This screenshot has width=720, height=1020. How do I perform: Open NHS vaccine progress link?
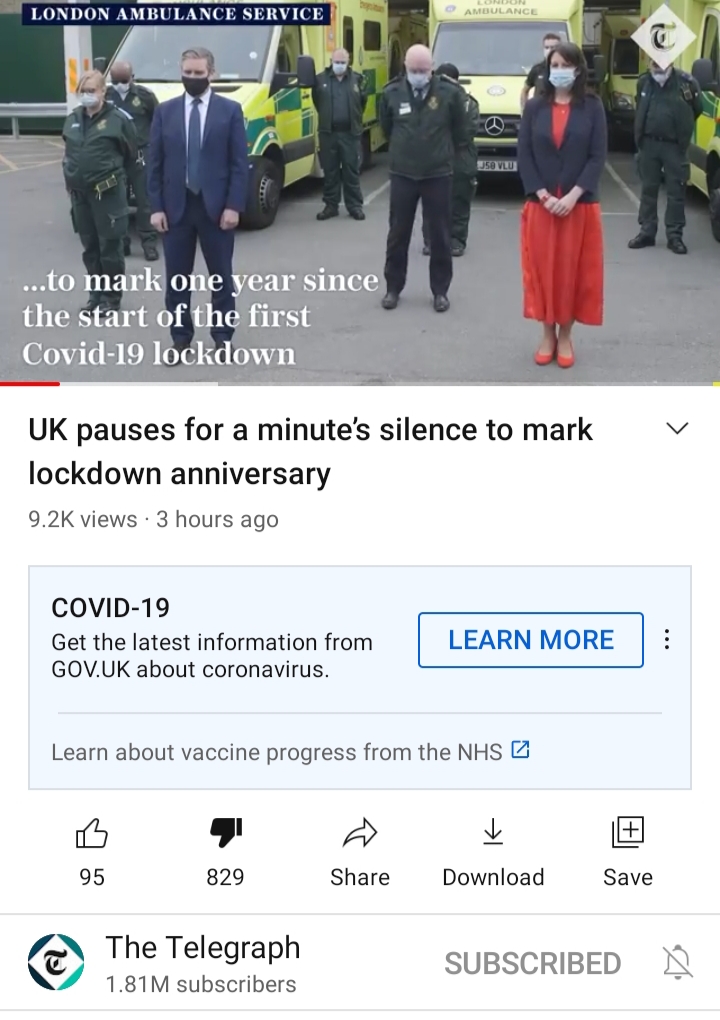pos(290,751)
